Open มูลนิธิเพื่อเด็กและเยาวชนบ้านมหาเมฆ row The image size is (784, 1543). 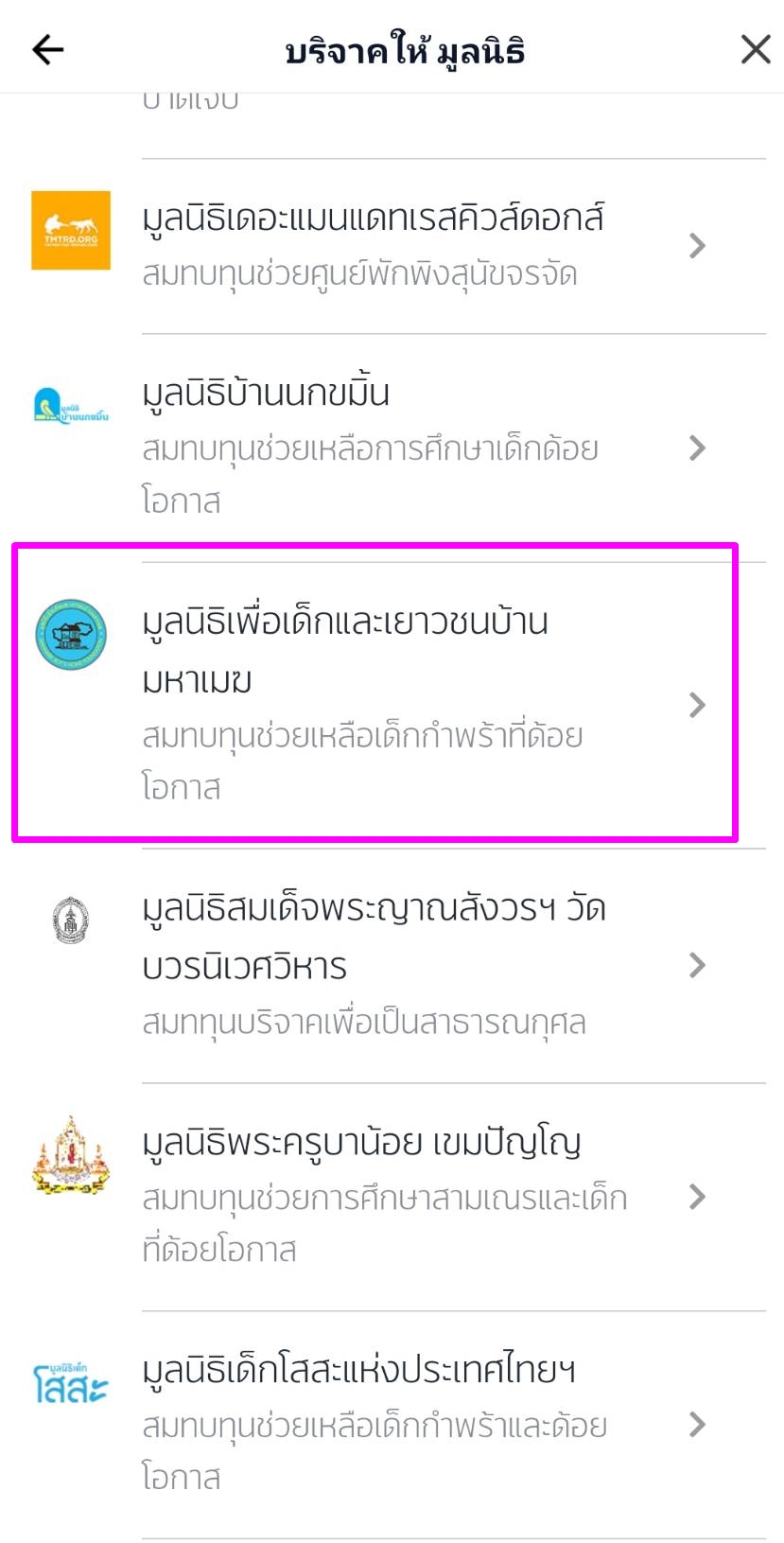[397, 704]
